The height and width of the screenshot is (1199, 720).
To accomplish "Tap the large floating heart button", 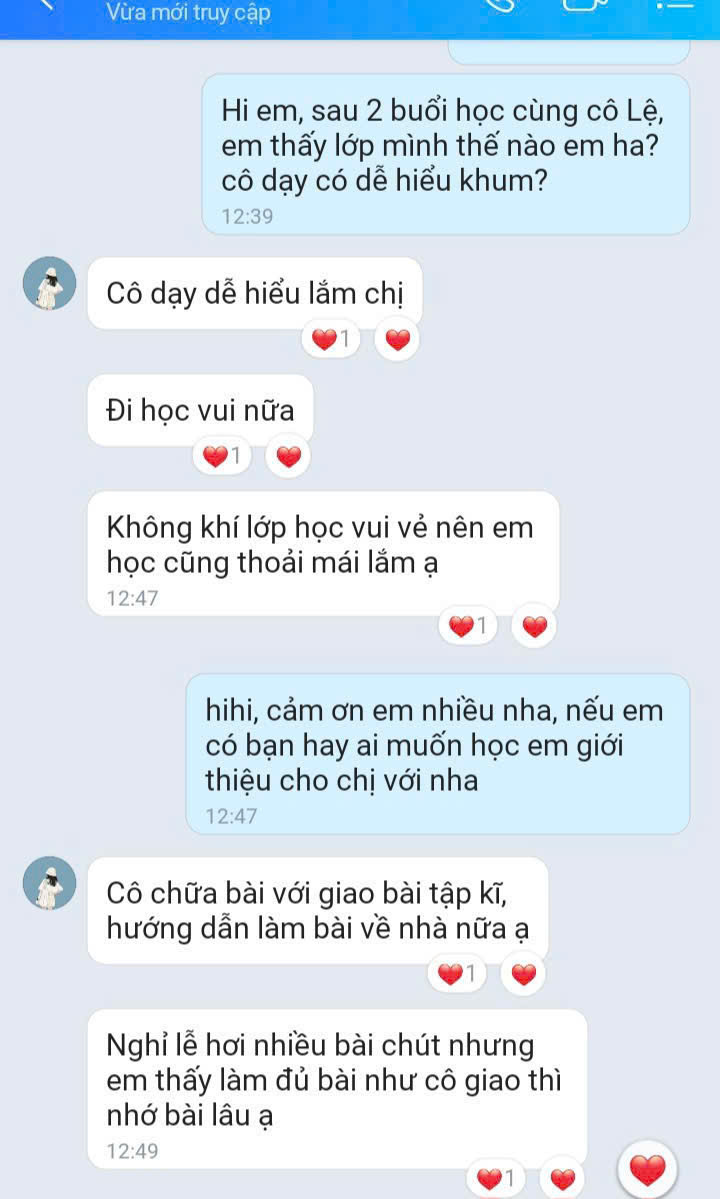I will pyautogui.click(x=648, y=1167).
